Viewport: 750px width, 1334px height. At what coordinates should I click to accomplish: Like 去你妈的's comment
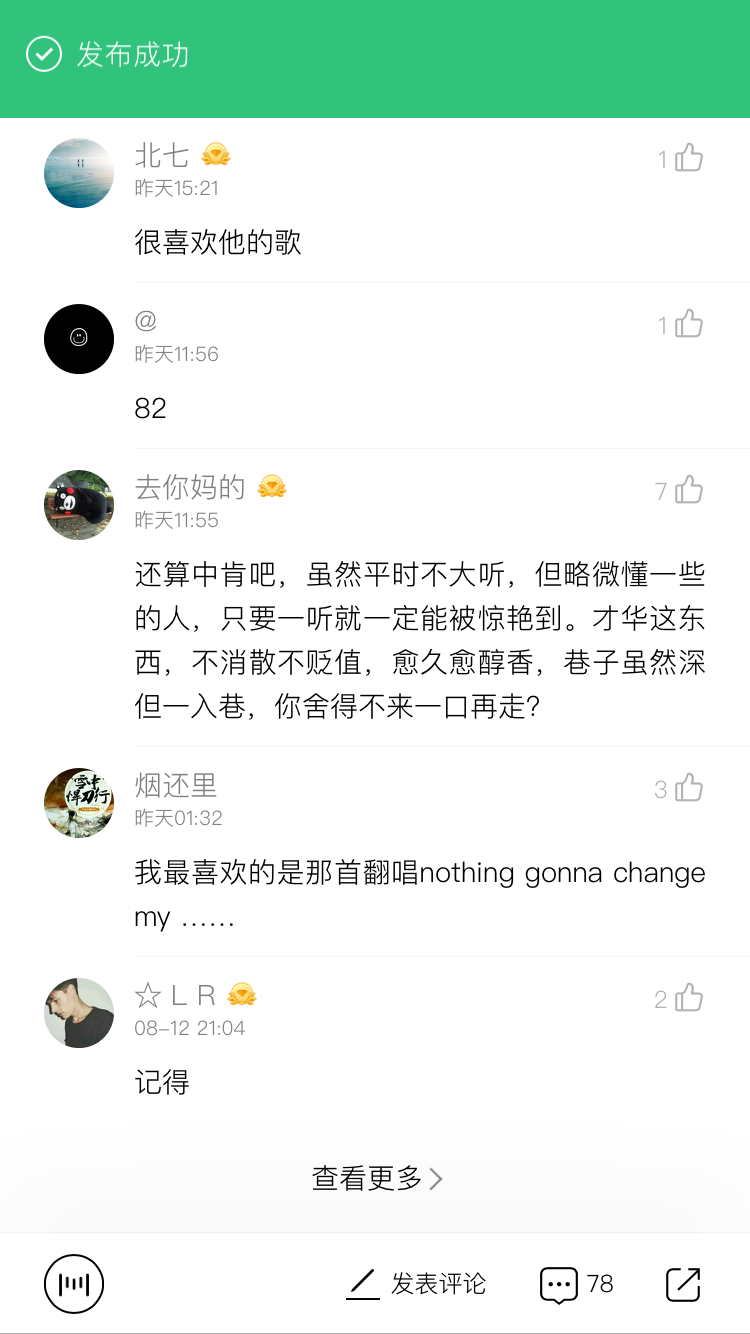pos(689,490)
